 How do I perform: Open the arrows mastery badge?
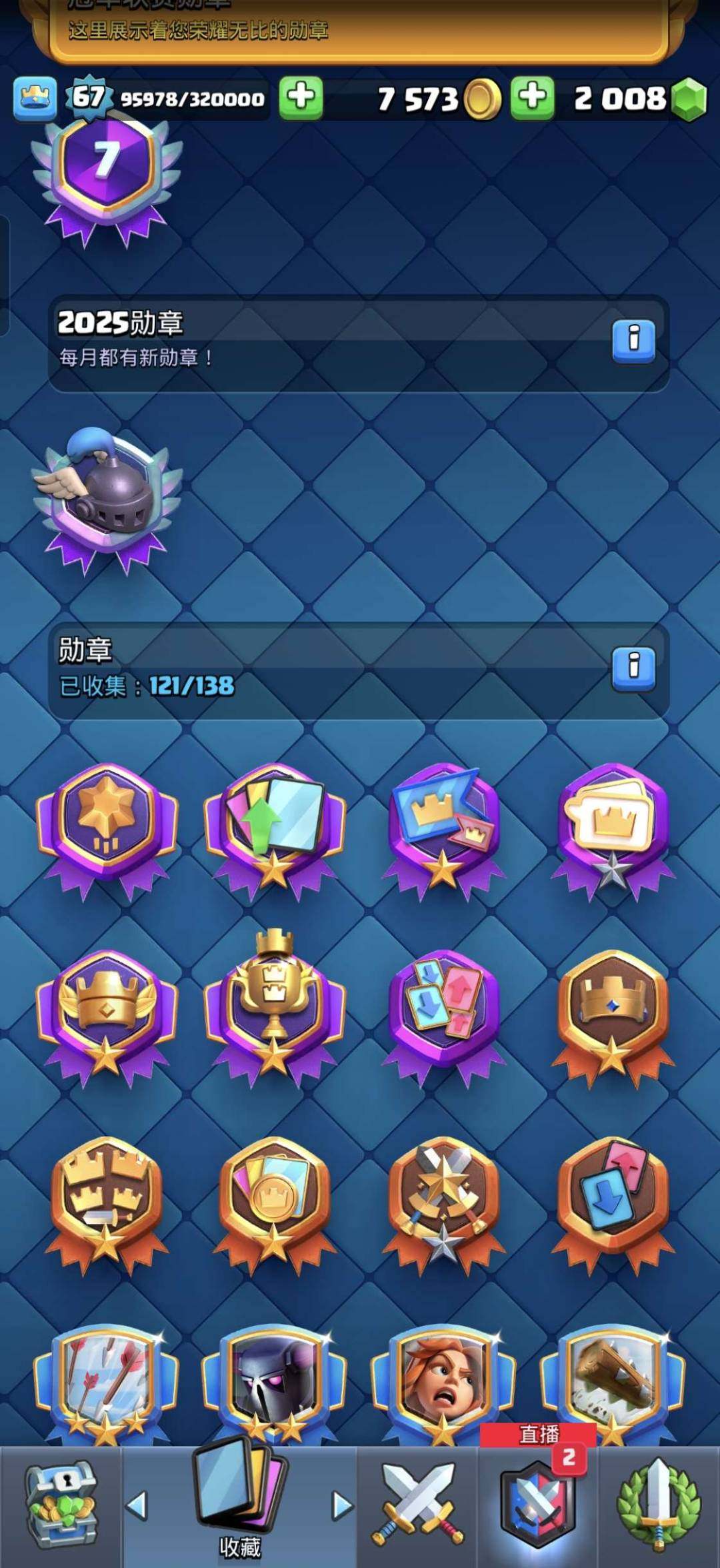click(x=107, y=1381)
